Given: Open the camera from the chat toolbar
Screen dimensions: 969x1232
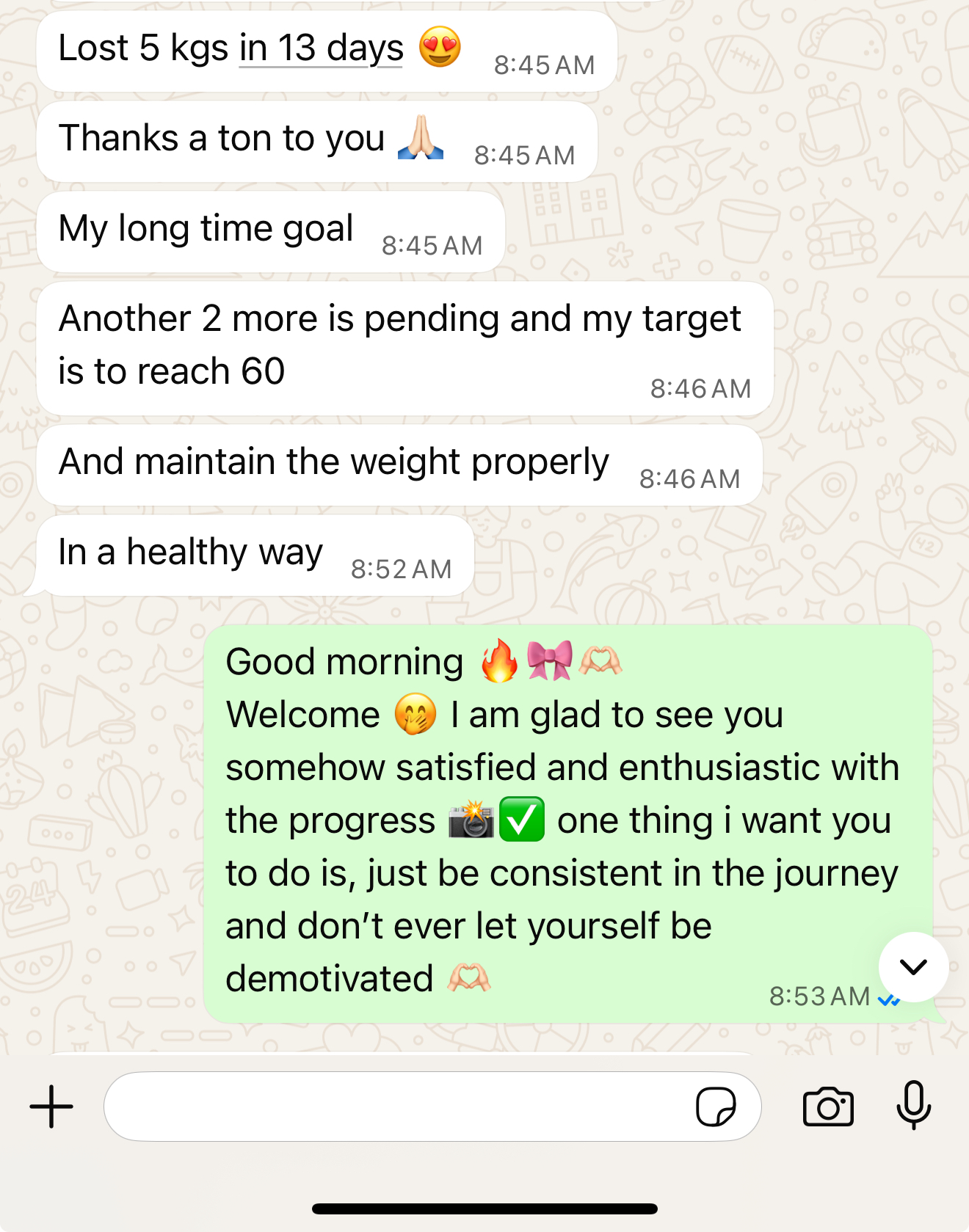Looking at the screenshot, I should (x=829, y=1107).
